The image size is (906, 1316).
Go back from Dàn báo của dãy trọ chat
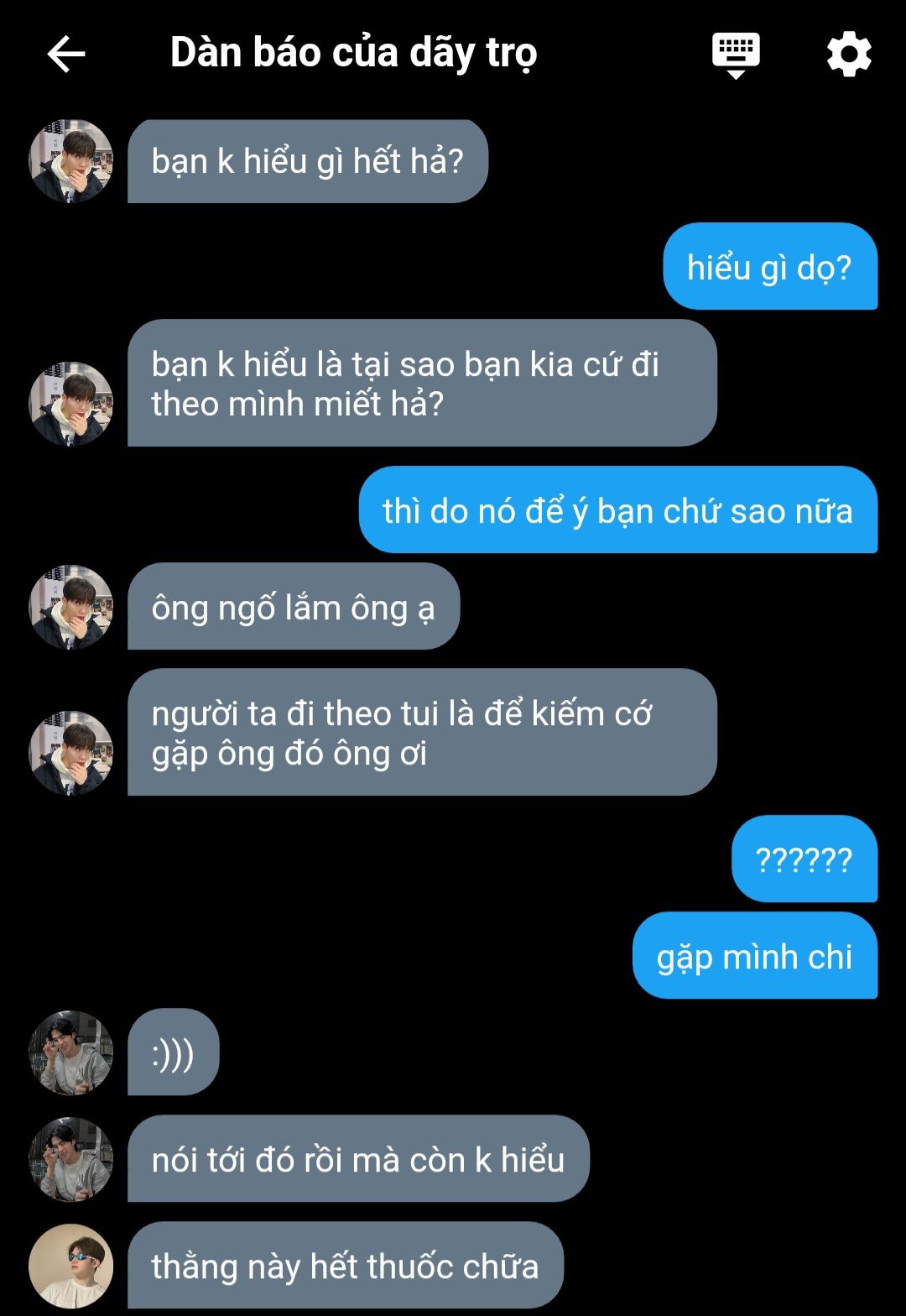pos(66,55)
